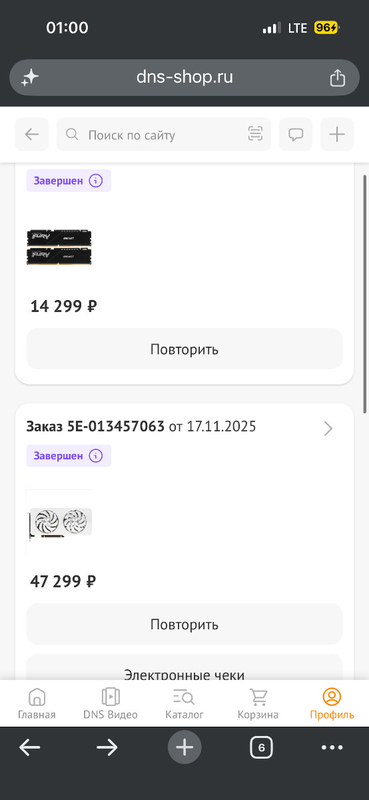Open info icon beside Завершен on order 5E-013457063
Screen dimensions: 369x800
coord(95,456)
